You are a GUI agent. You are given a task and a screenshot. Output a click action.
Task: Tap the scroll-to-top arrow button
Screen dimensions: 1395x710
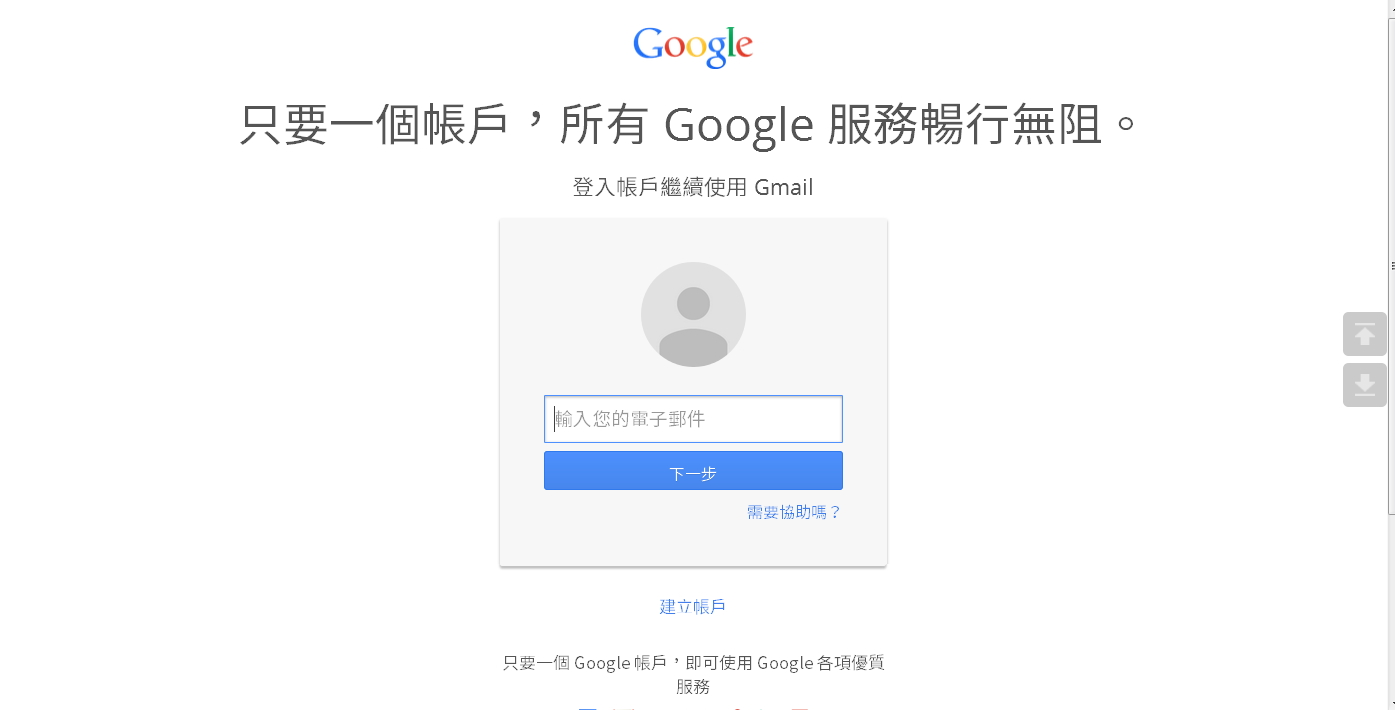1364,334
